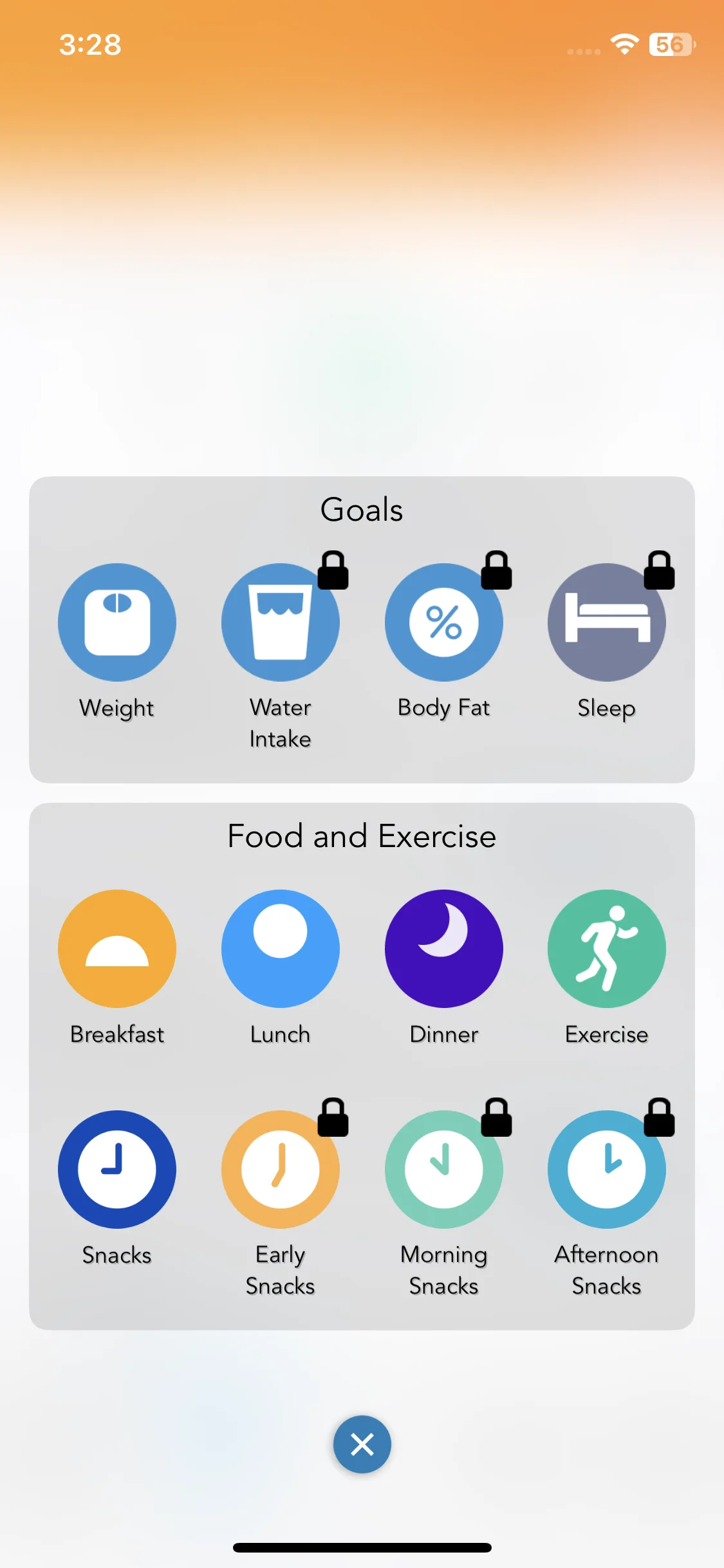This screenshot has width=724, height=1568.
Task: Log Dinner food
Action: click(x=443, y=949)
